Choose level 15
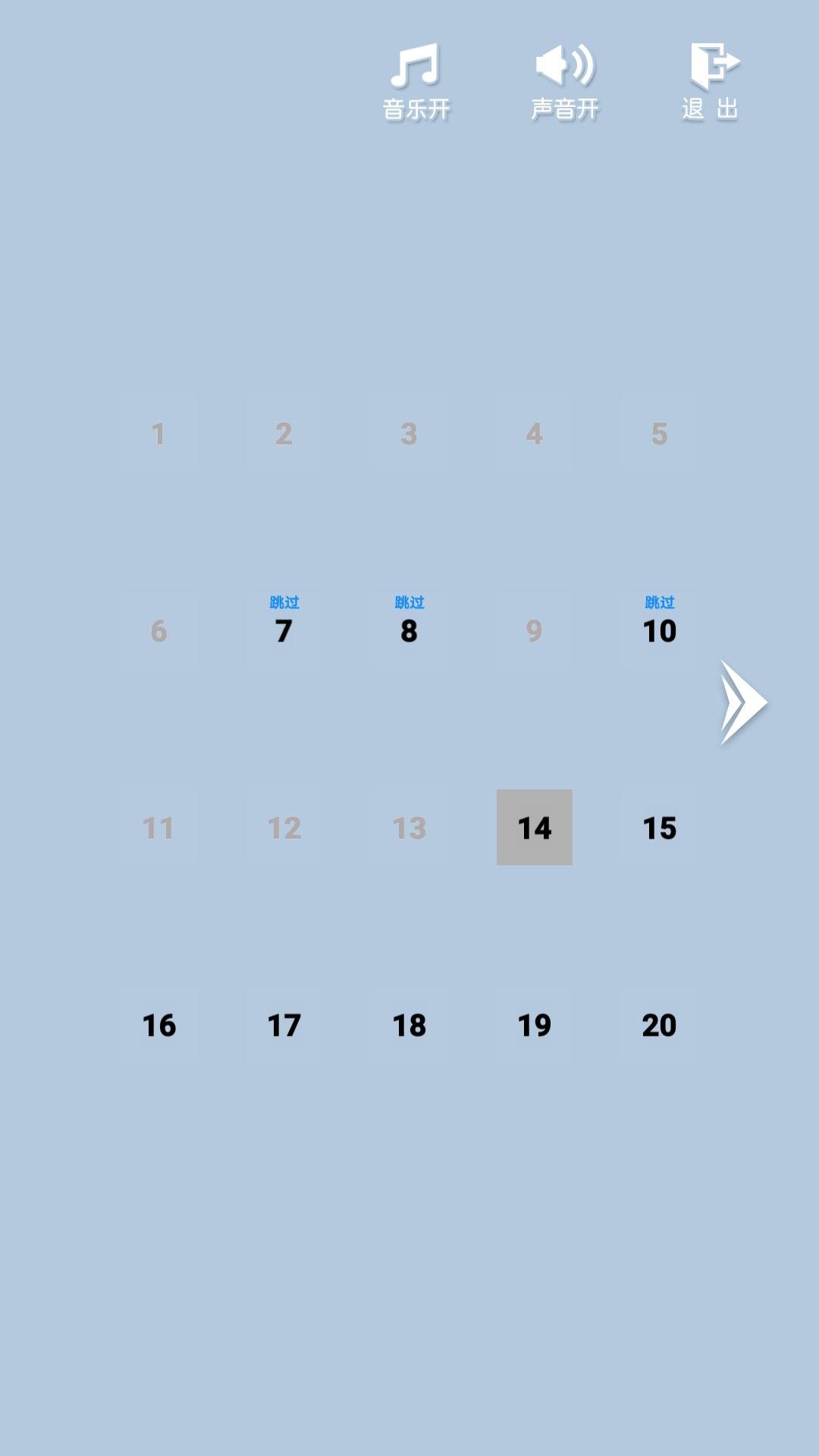 659,827
